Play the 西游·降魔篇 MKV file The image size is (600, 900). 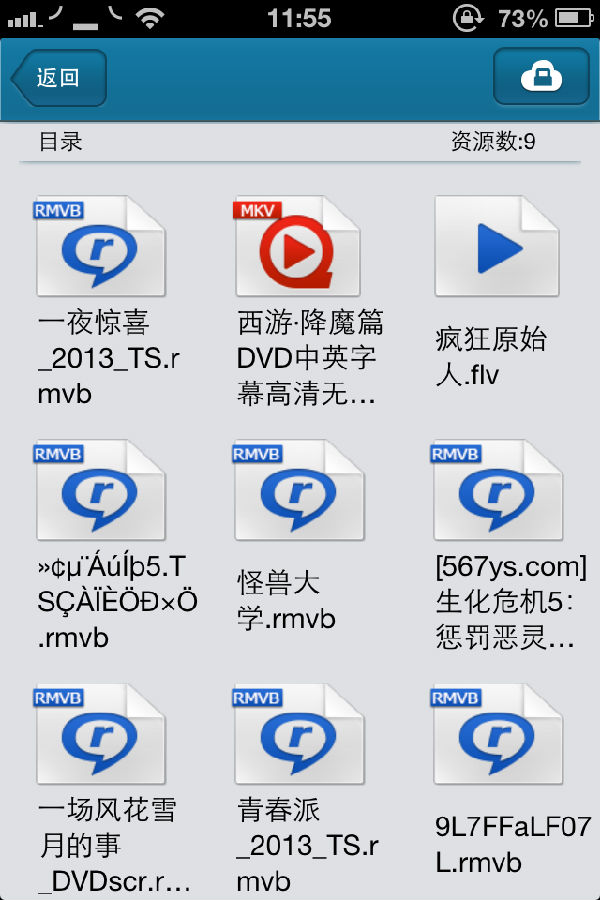pyautogui.click(x=298, y=247)
